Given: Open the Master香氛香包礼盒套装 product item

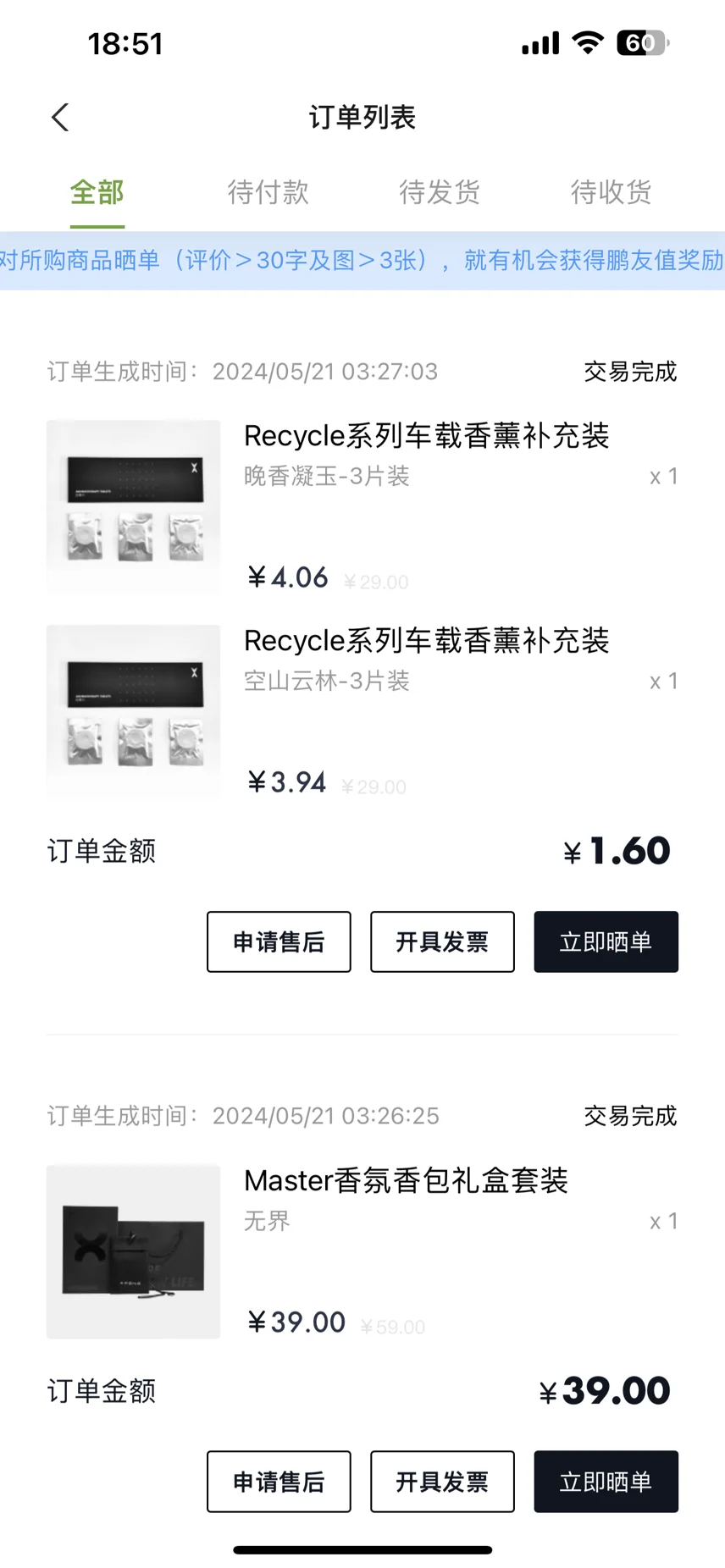Looking at the screenshot, I should pyautogui.click(x=362, y=1251).
